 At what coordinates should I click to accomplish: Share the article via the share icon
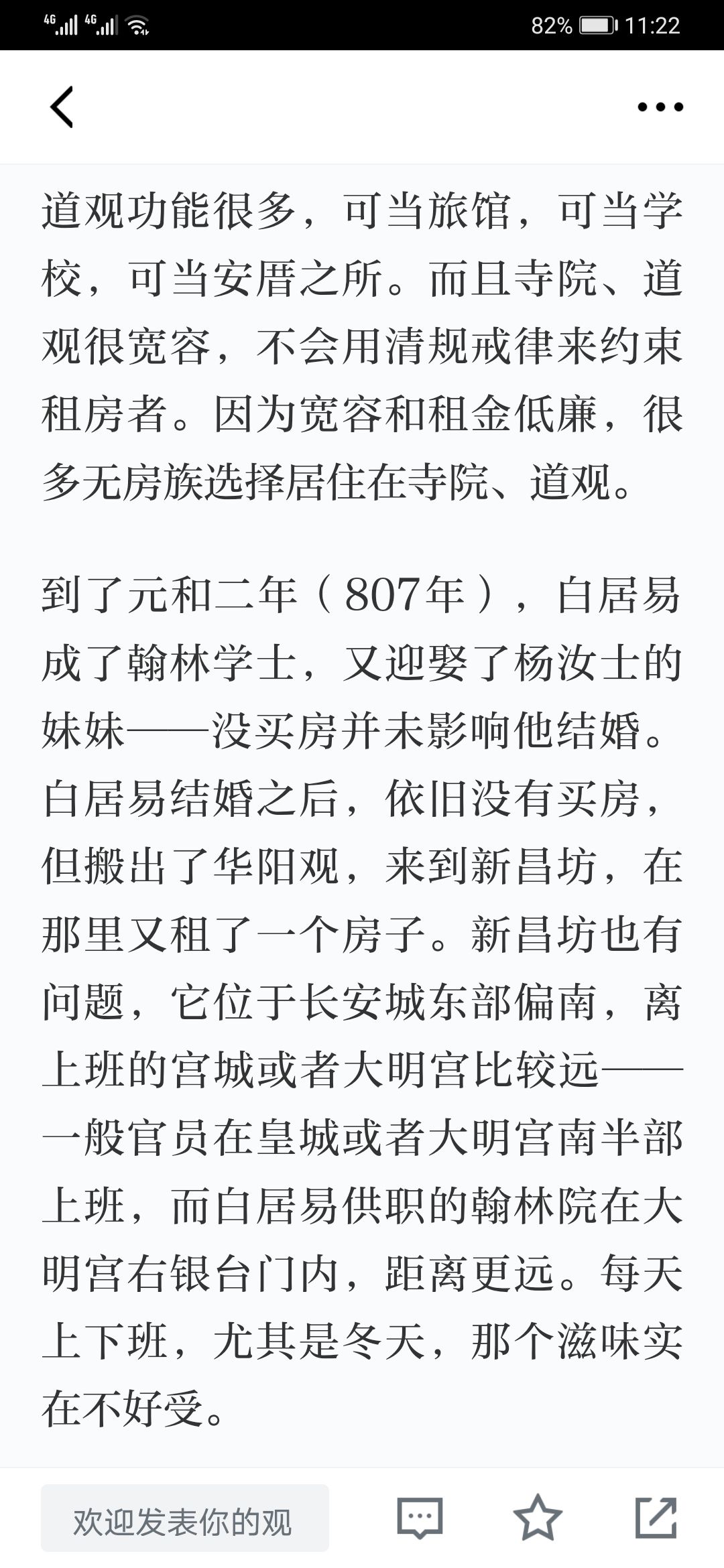click(x=656, y=1518)
